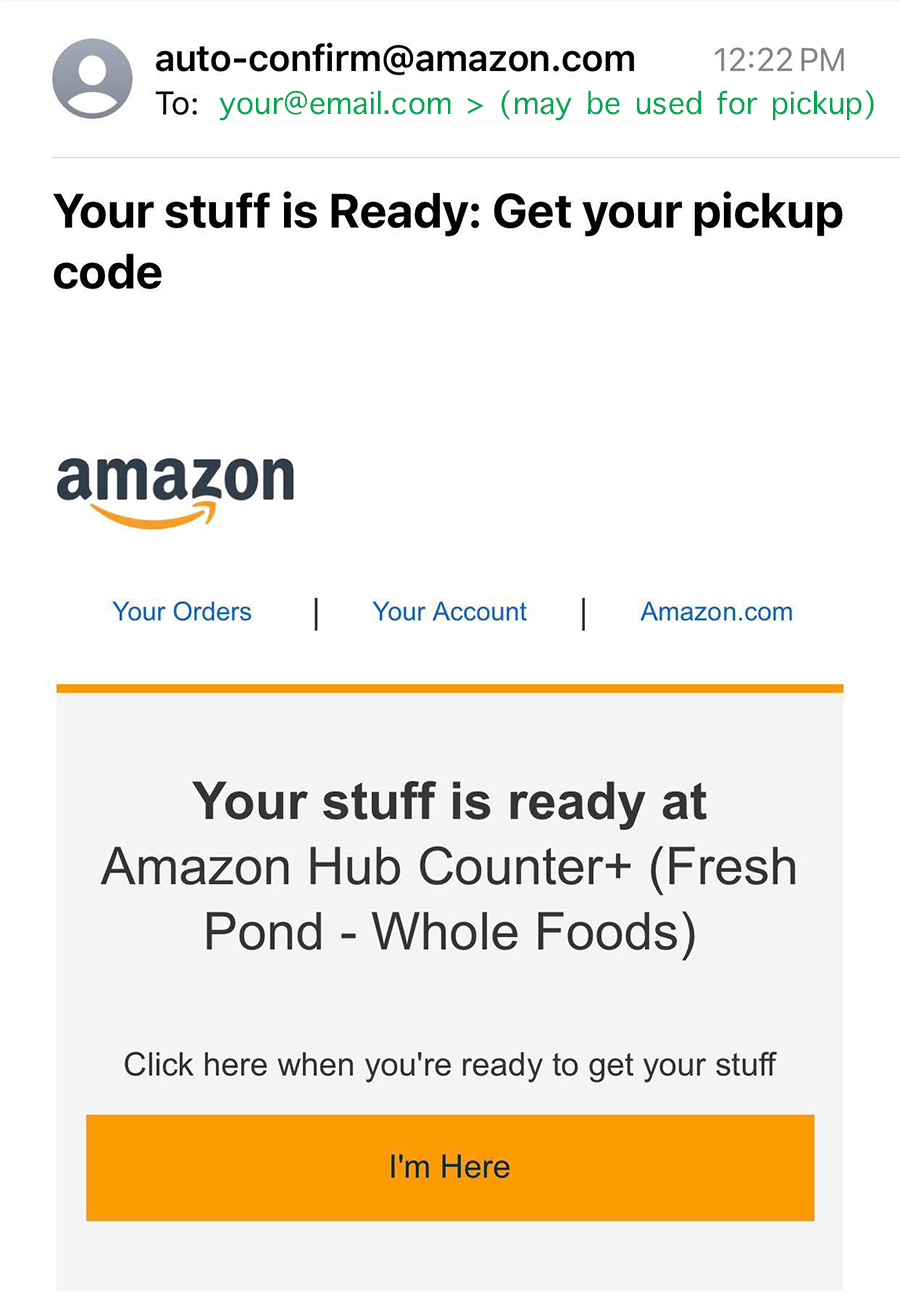
Task: Open the Your Account link
Action: click(x=449, y=612)
